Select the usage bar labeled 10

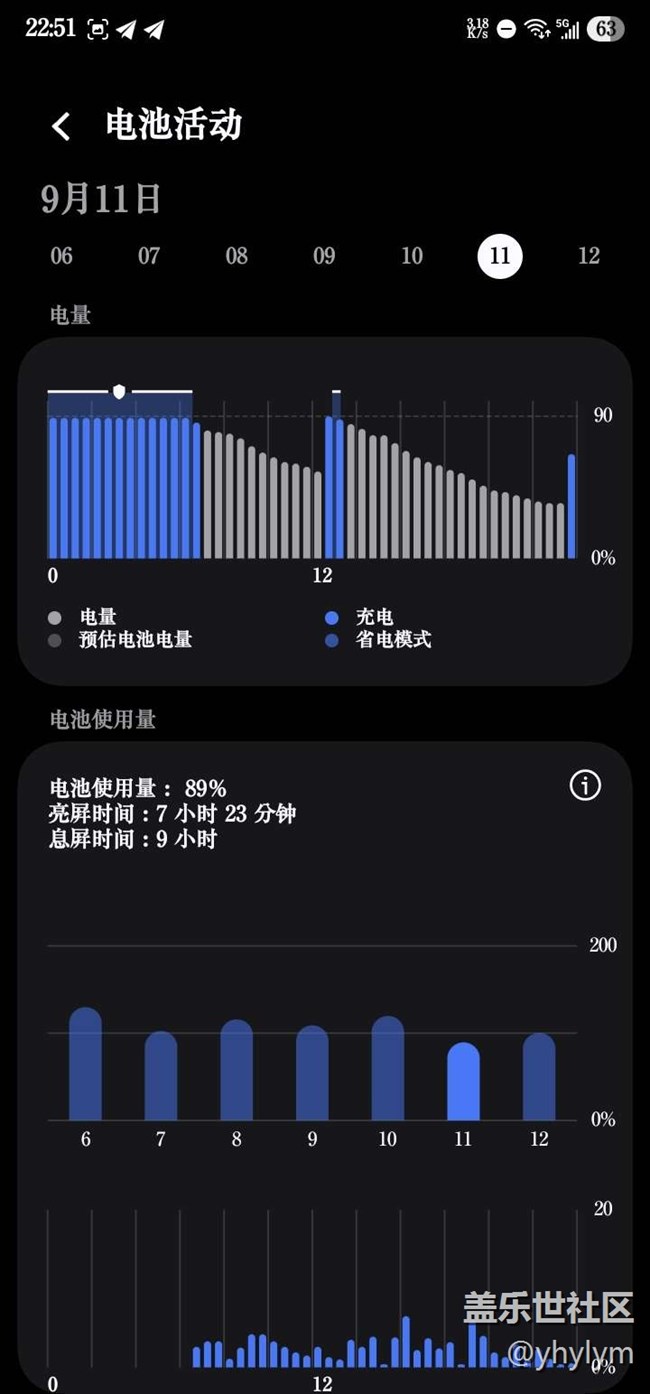(x=388, y=1068)
